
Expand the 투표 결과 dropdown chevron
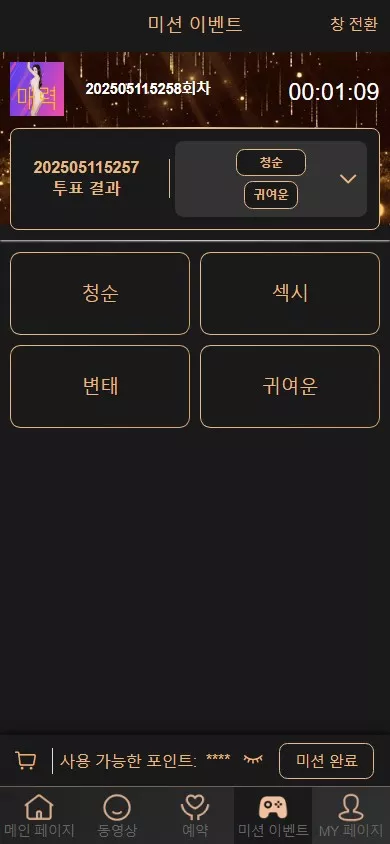(348, 179)
